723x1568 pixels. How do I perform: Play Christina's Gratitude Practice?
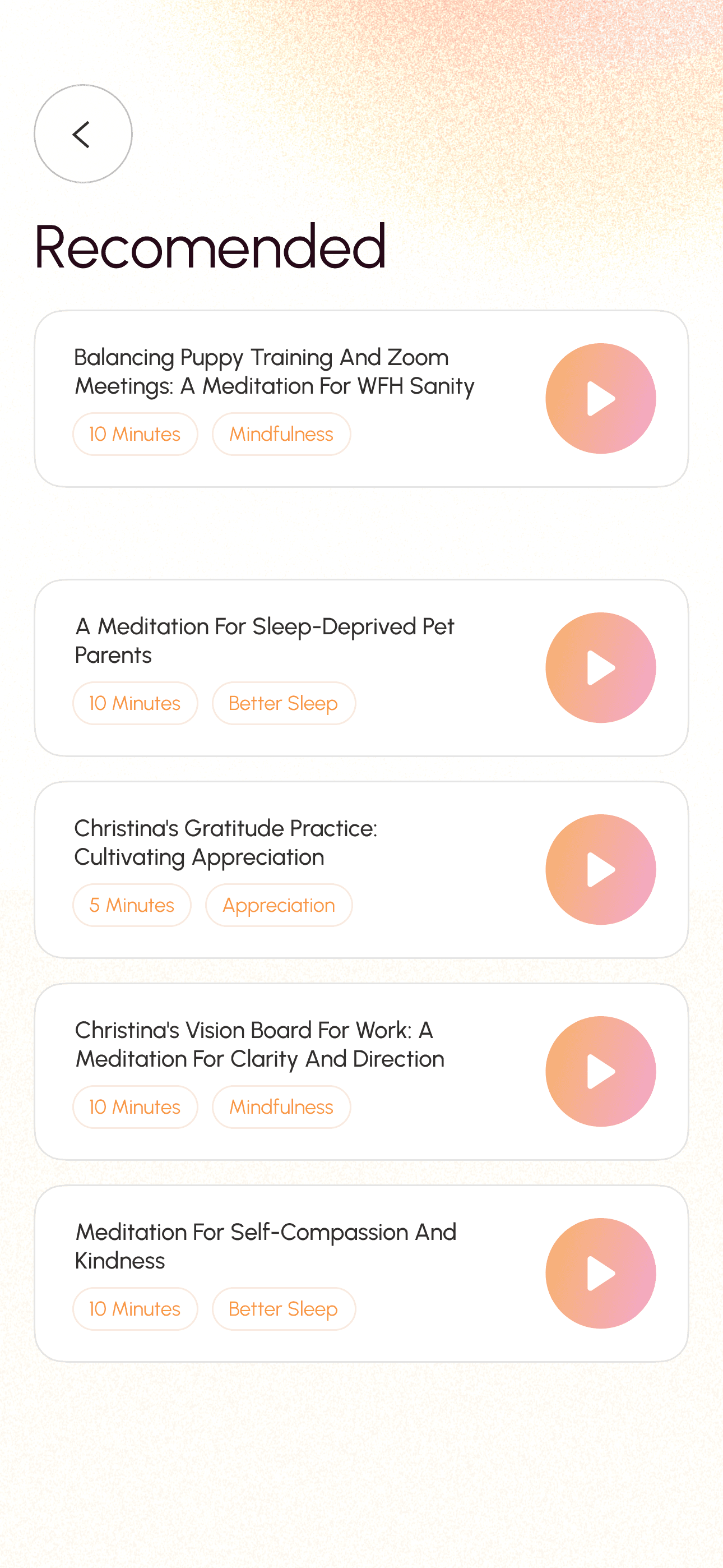(x=600, y=870)
